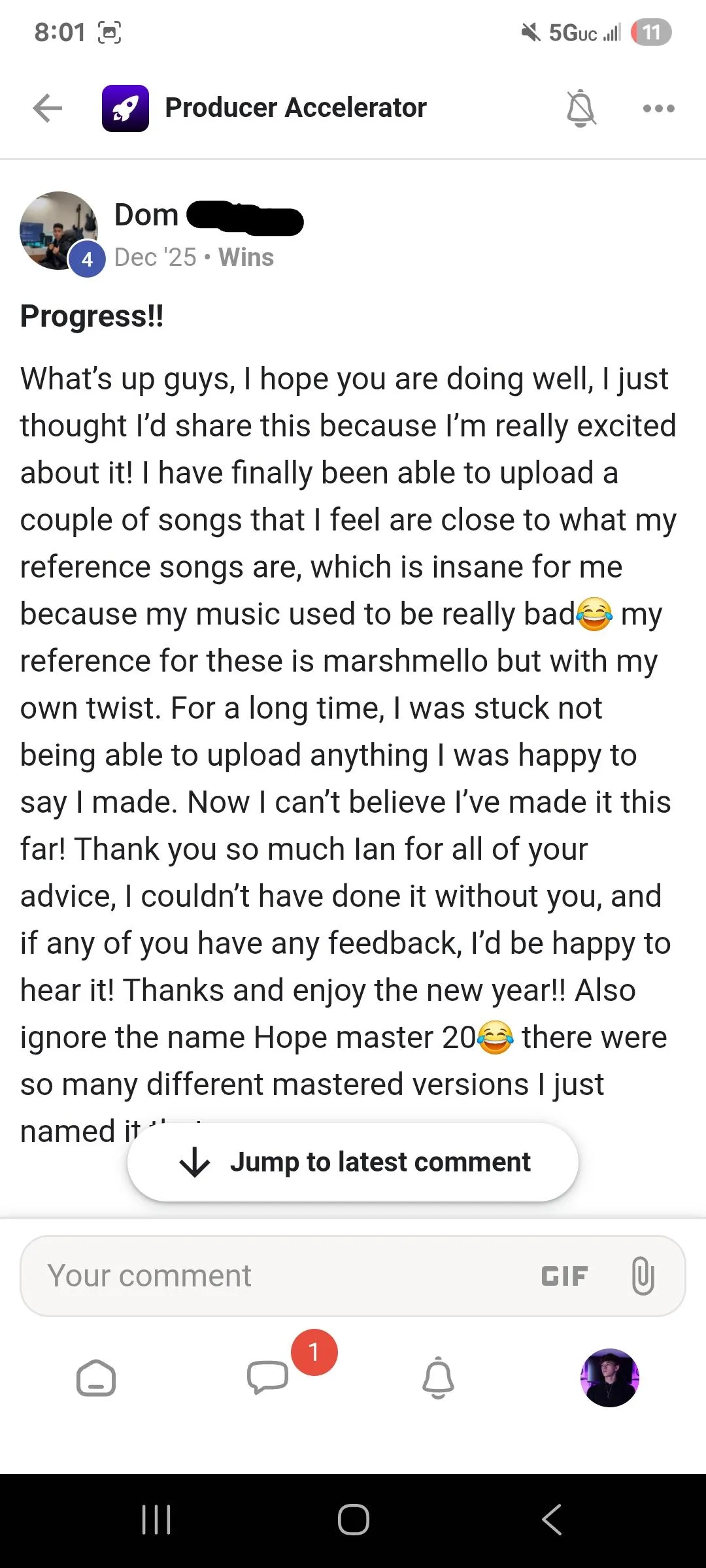Go back using the top-left arrow
706x1568 pixels.
[47, 108]
